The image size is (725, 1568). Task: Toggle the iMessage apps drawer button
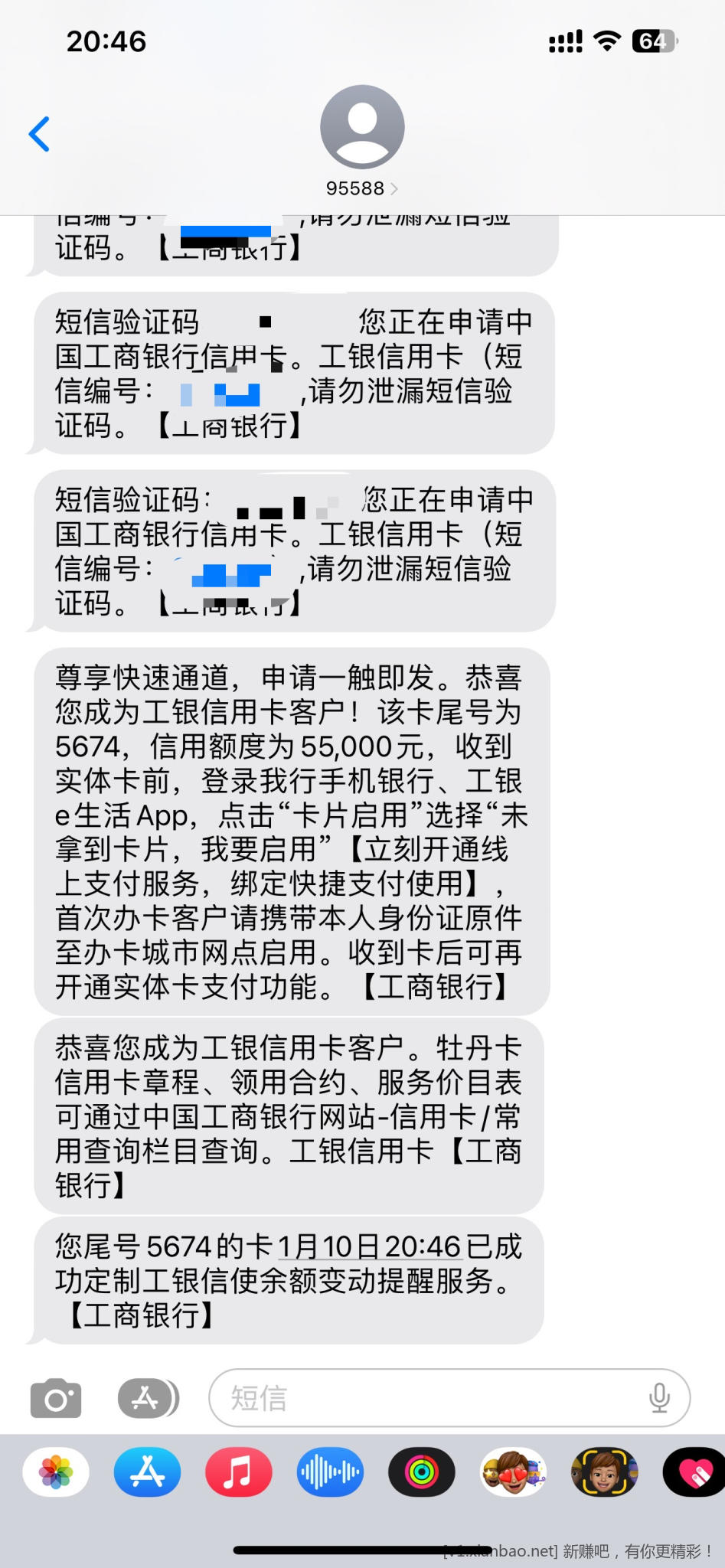point(148,1399)
